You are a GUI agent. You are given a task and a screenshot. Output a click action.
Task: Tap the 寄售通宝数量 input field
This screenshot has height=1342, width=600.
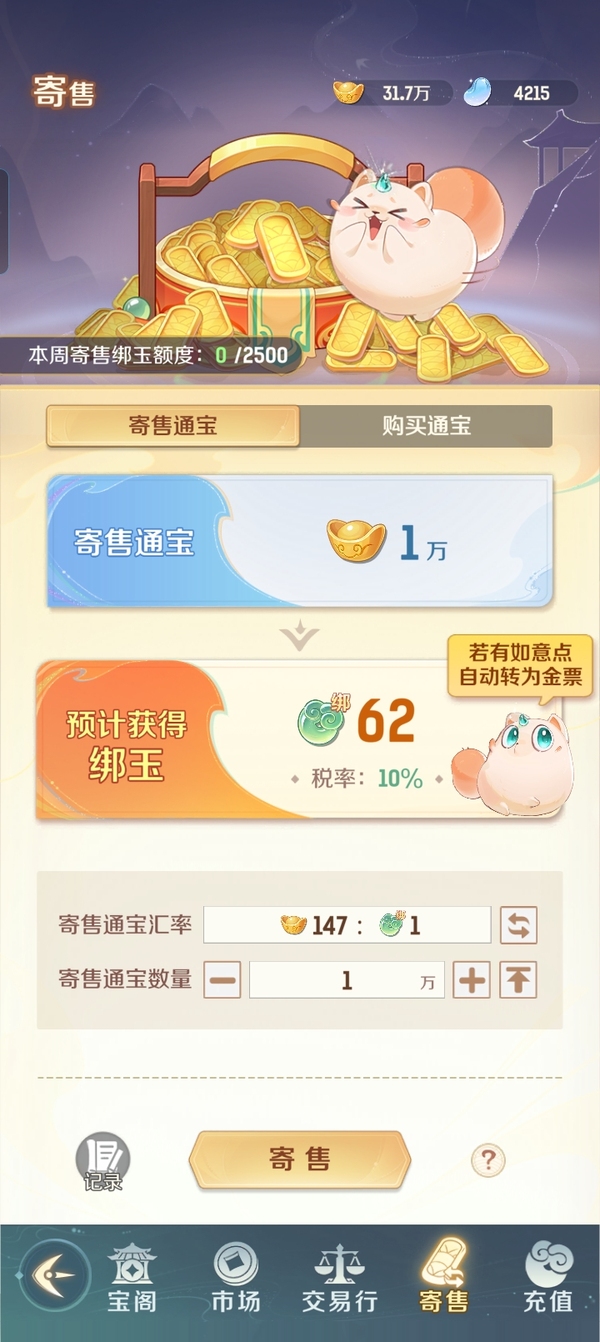[x=346, y=981]
